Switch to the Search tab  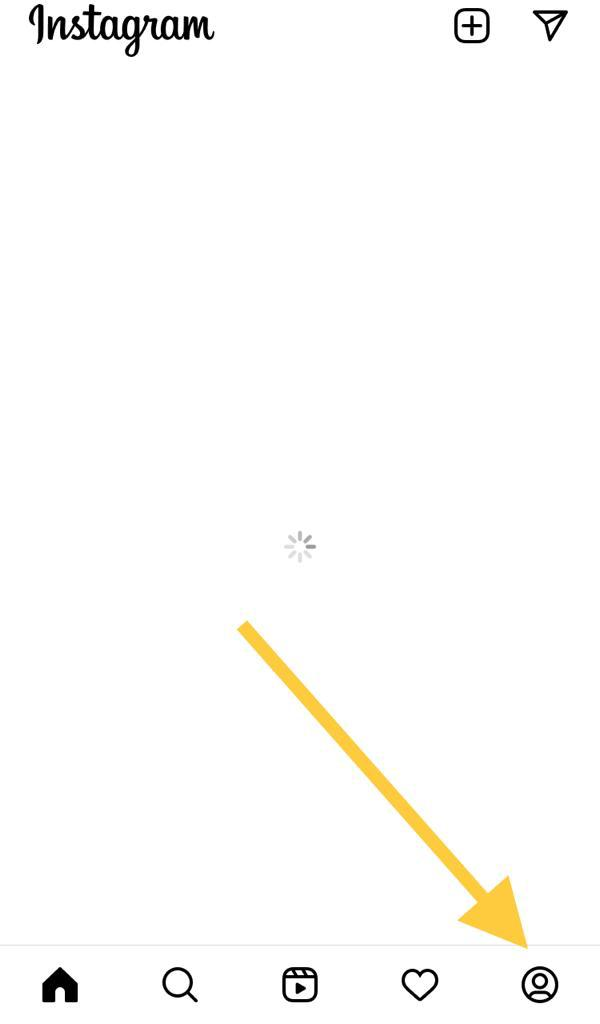[180, 984]
